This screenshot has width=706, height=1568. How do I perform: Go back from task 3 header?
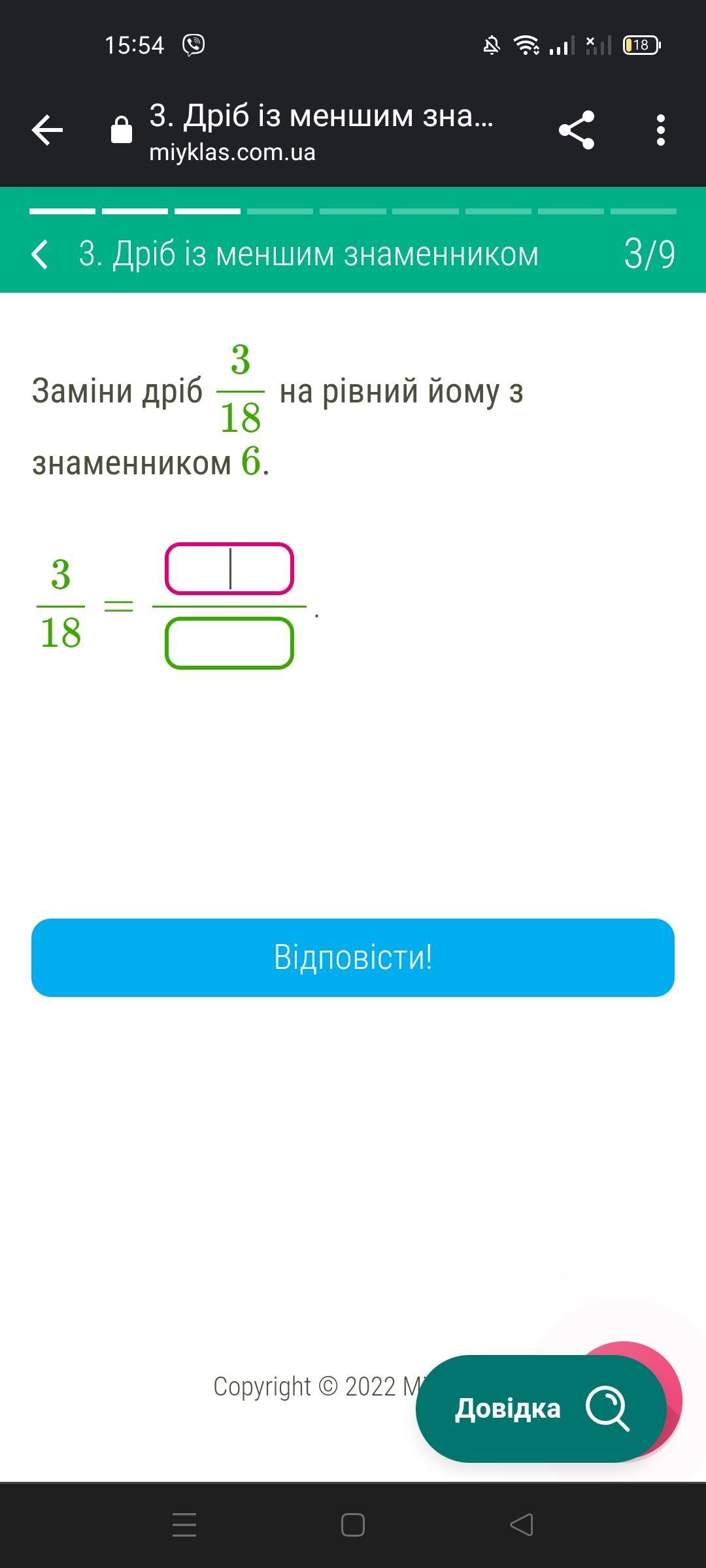(40, 254)
